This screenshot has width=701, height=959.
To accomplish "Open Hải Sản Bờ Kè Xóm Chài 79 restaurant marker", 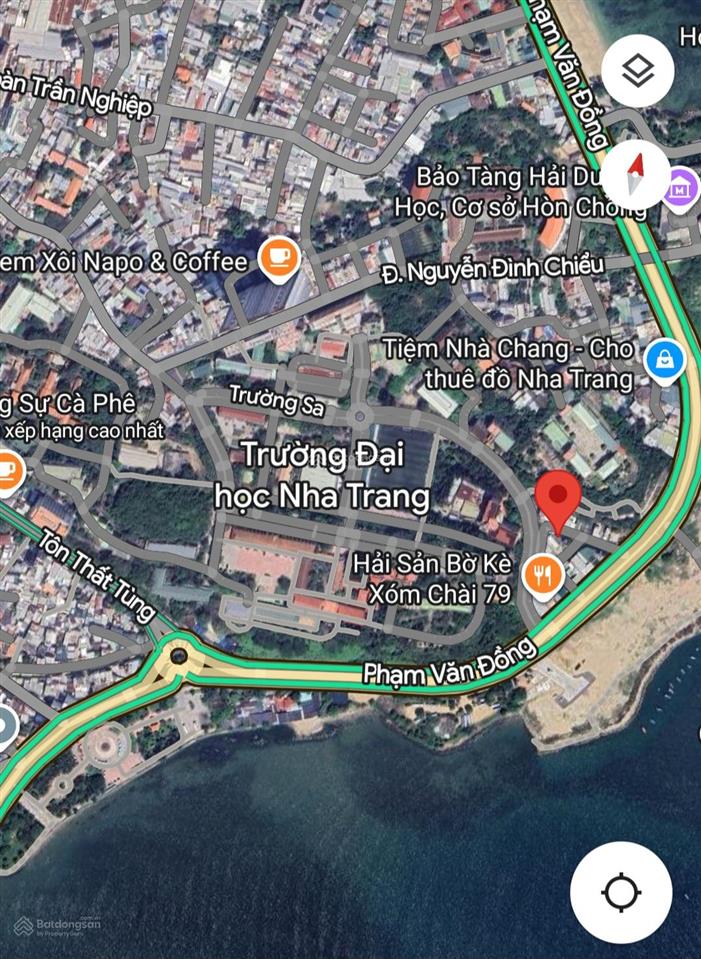I will (544, 575).
